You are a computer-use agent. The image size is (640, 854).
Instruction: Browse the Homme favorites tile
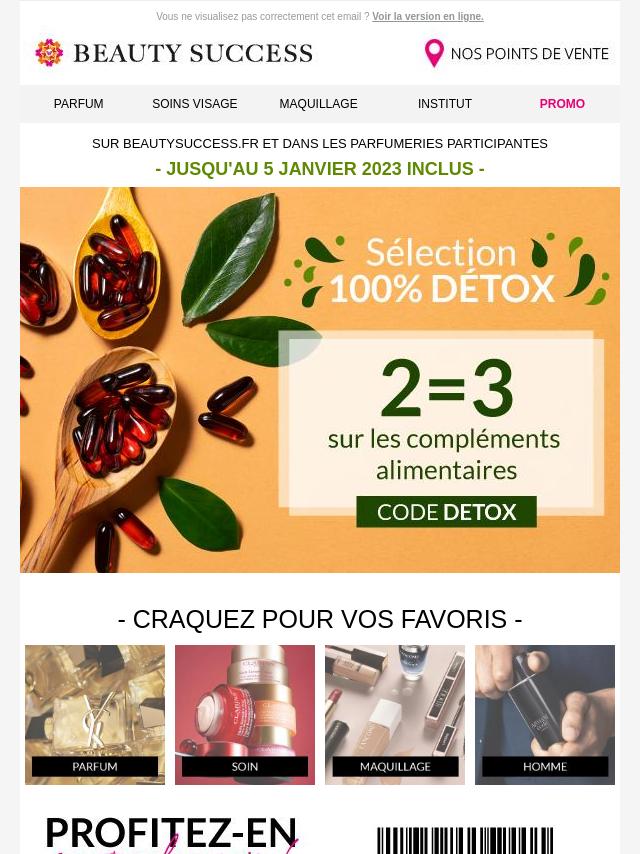pos(545,714)
